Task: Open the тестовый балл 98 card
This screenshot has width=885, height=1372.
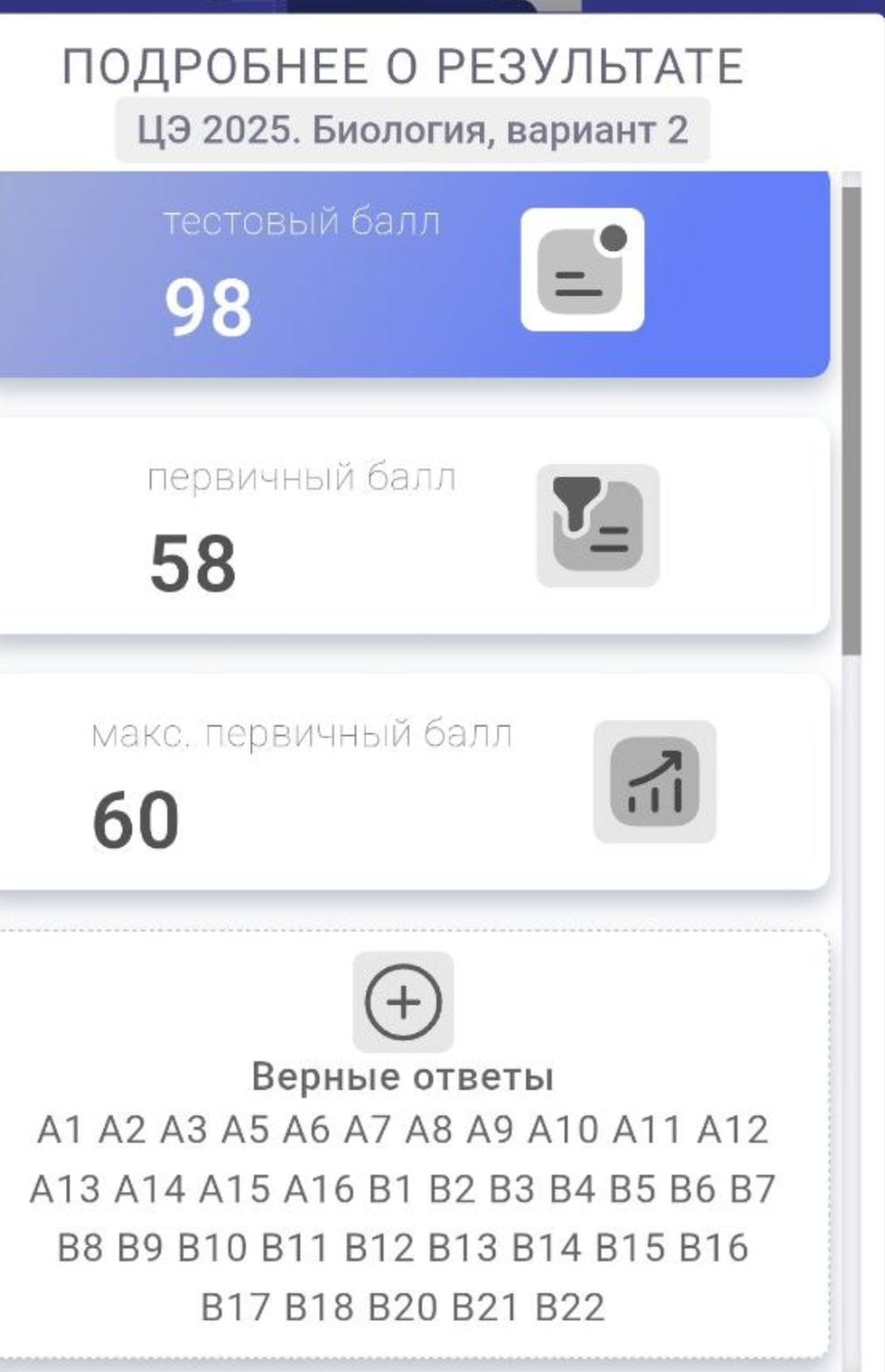Action: coord(411,273)
